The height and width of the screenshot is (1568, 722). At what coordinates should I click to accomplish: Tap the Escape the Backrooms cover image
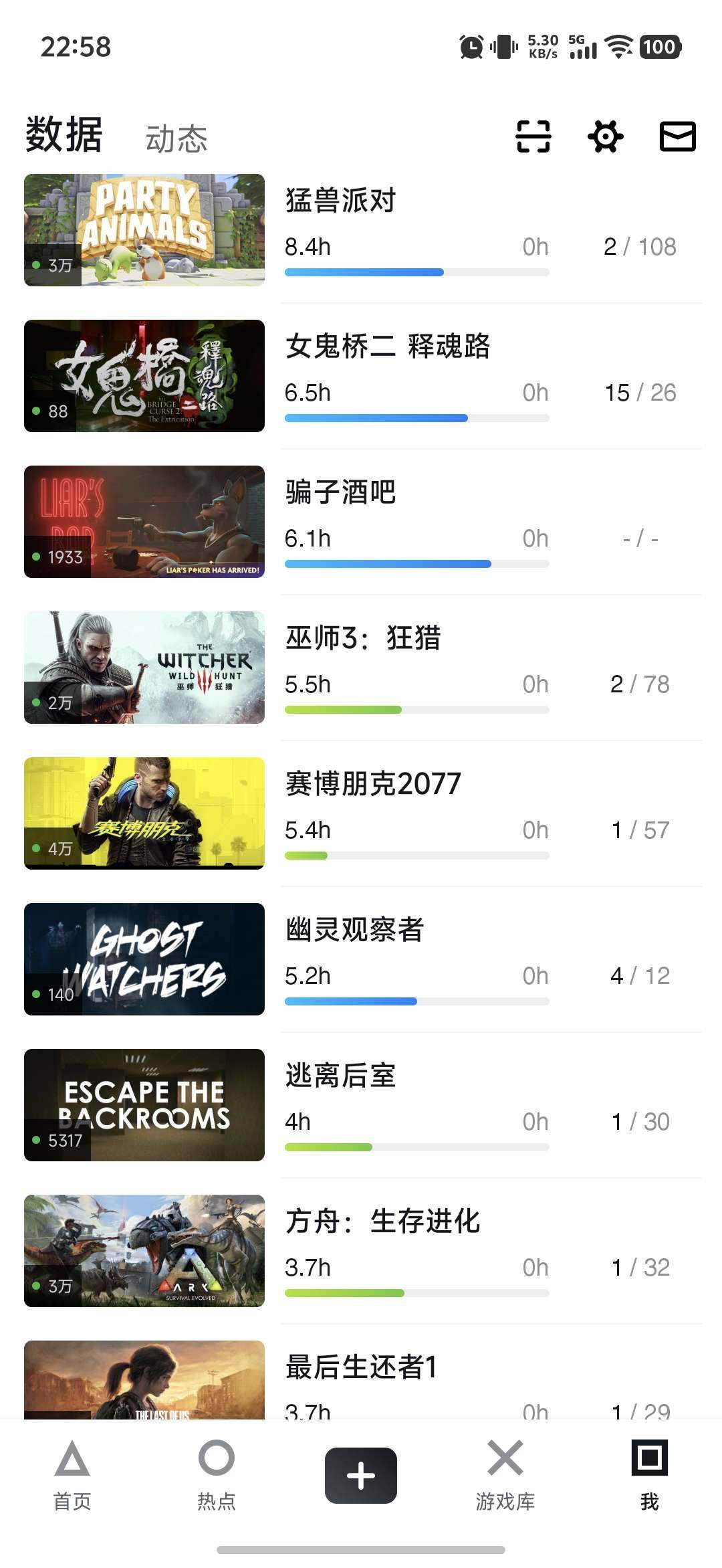[x=144, y=1104]
